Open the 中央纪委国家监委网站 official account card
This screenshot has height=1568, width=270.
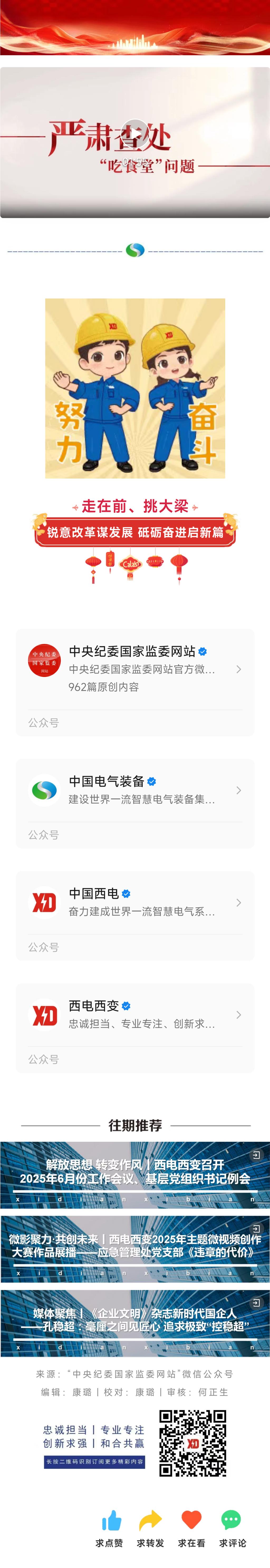(x=134, y=668)
